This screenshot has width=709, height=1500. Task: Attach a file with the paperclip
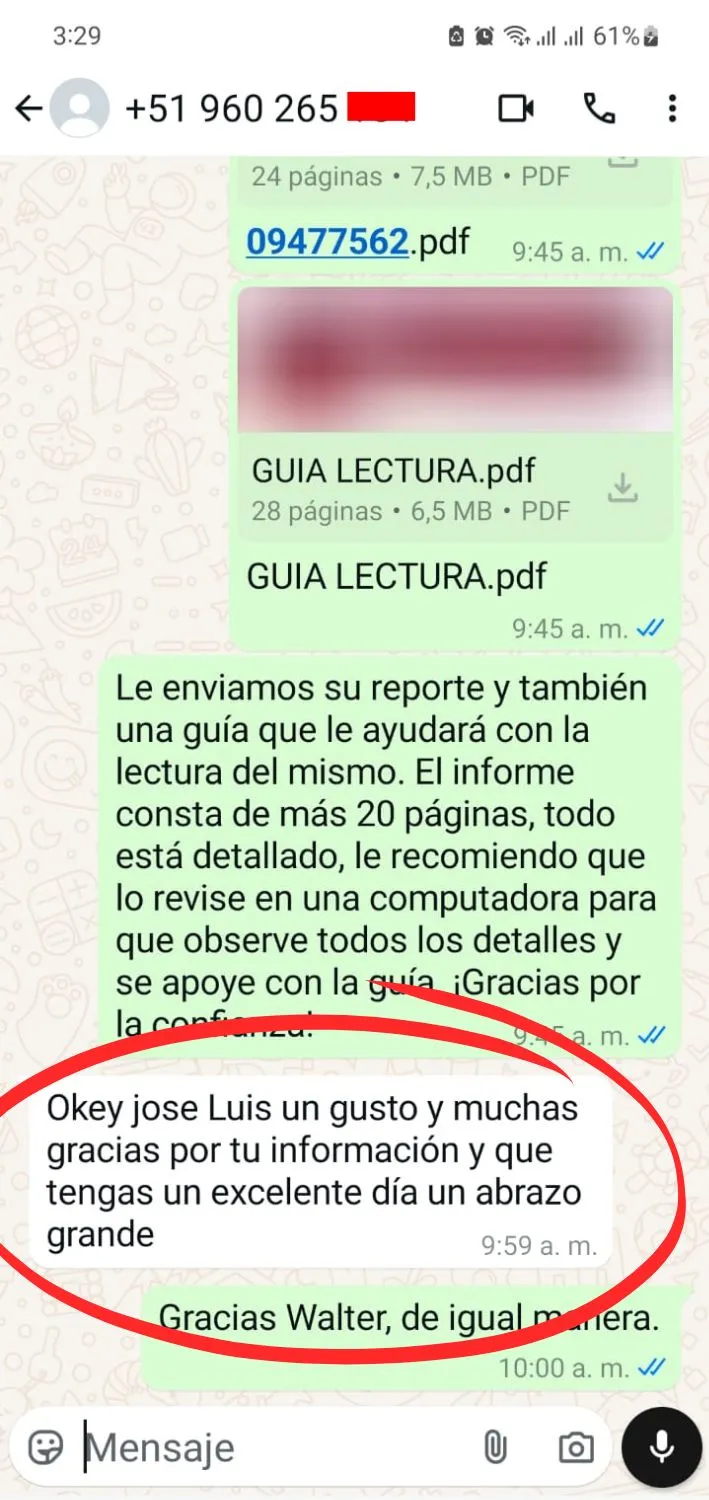tap(495, 1447)
